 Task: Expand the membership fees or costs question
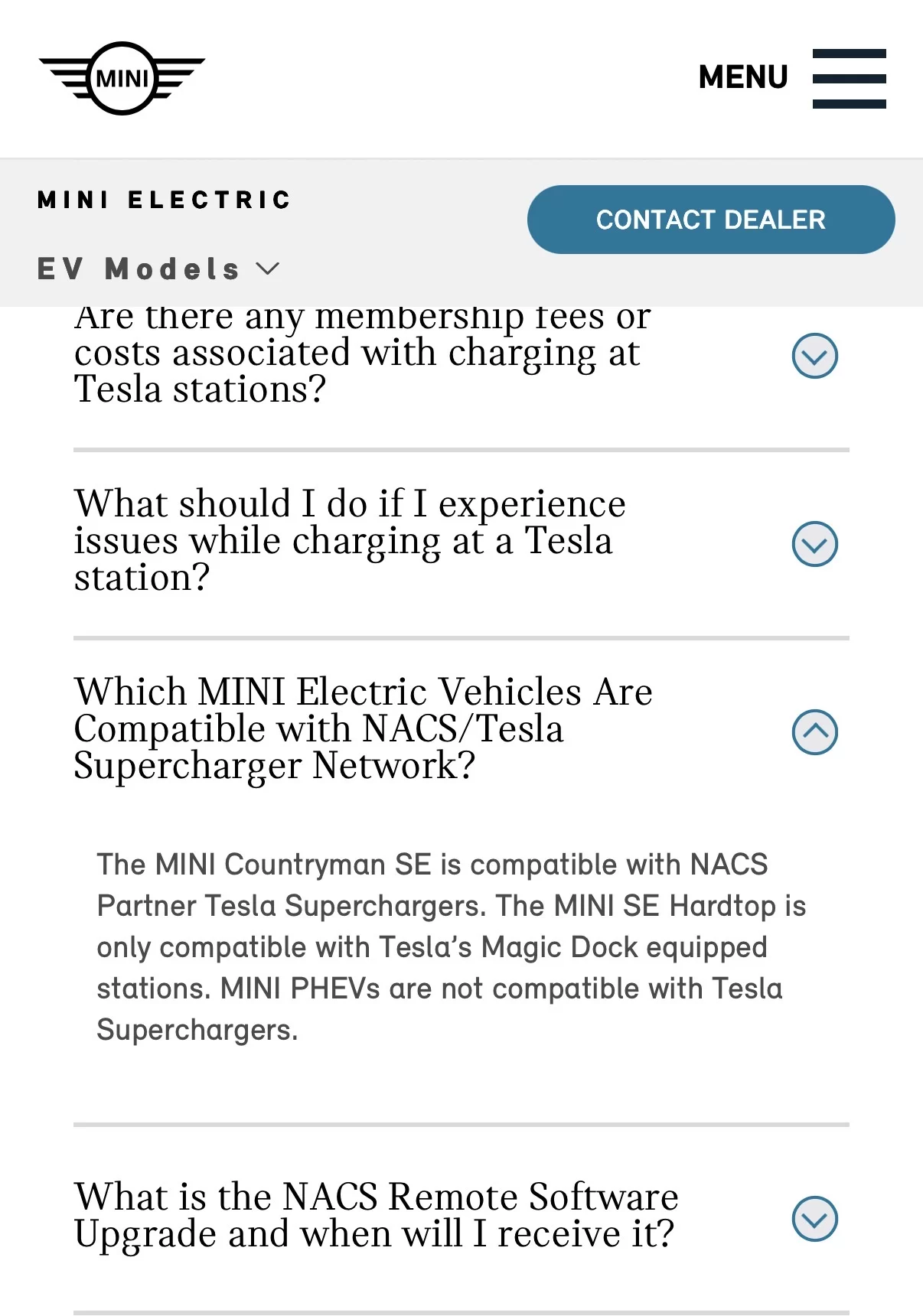(x=814, y=356)
